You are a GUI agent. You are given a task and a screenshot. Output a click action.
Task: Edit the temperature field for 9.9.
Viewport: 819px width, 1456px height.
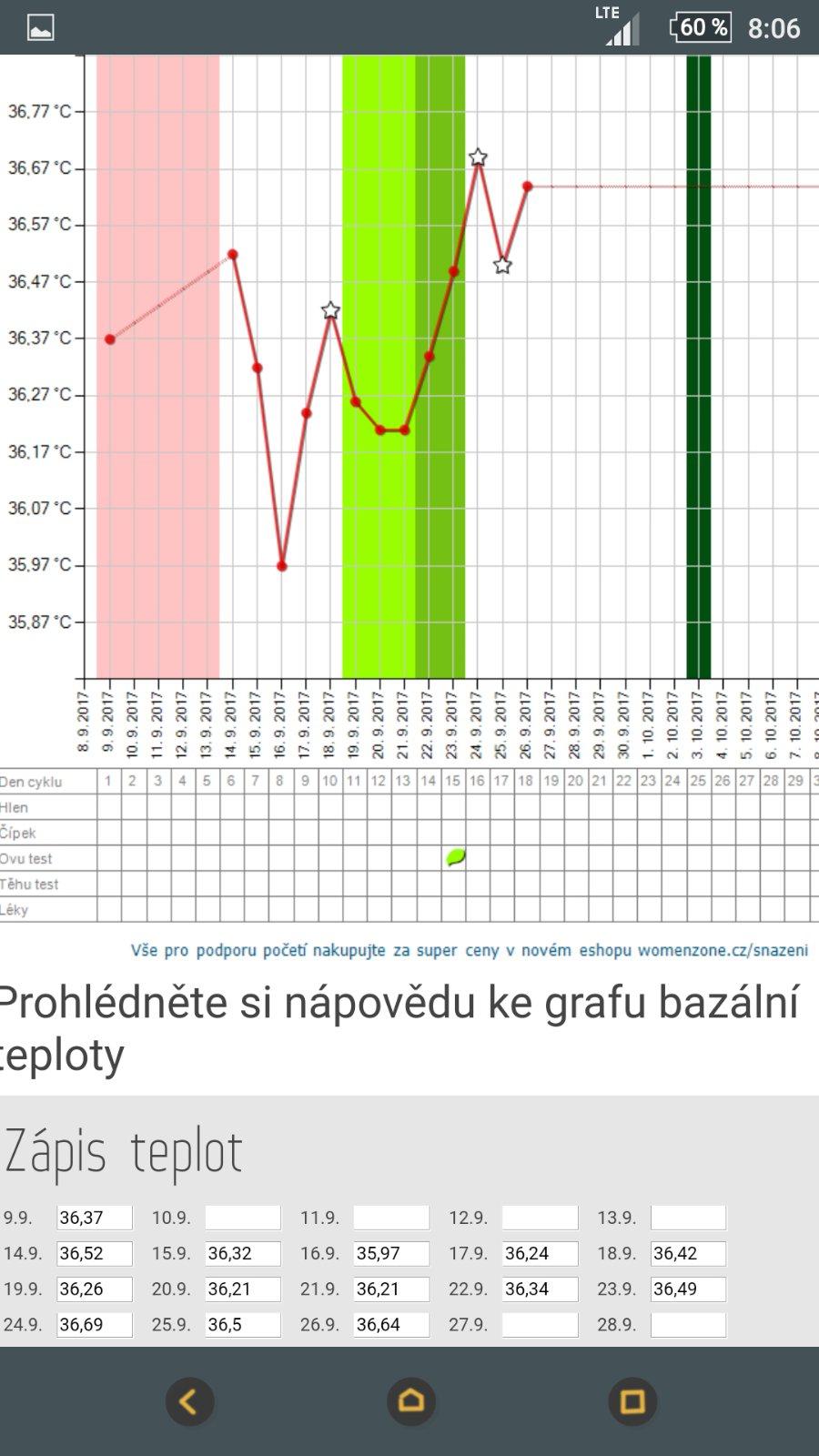point(95,1218)
